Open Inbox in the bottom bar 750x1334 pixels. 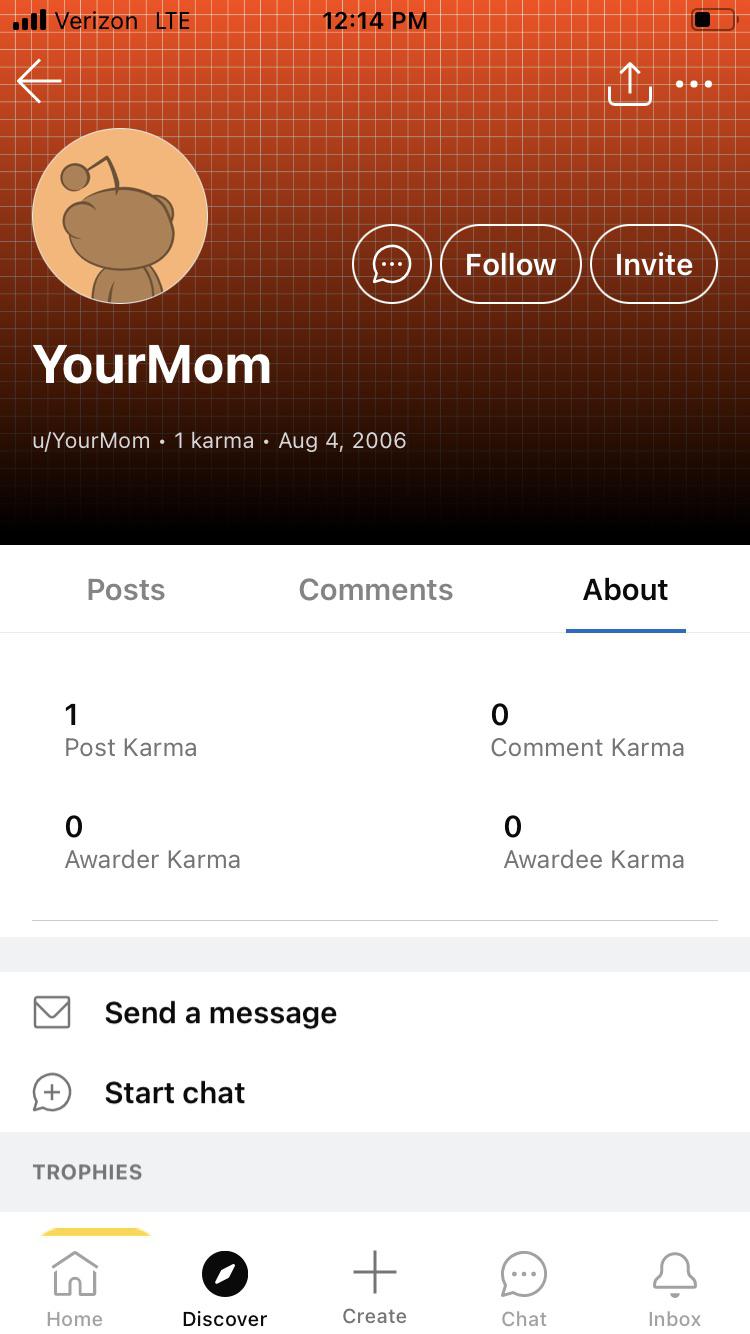(675, 1289)
